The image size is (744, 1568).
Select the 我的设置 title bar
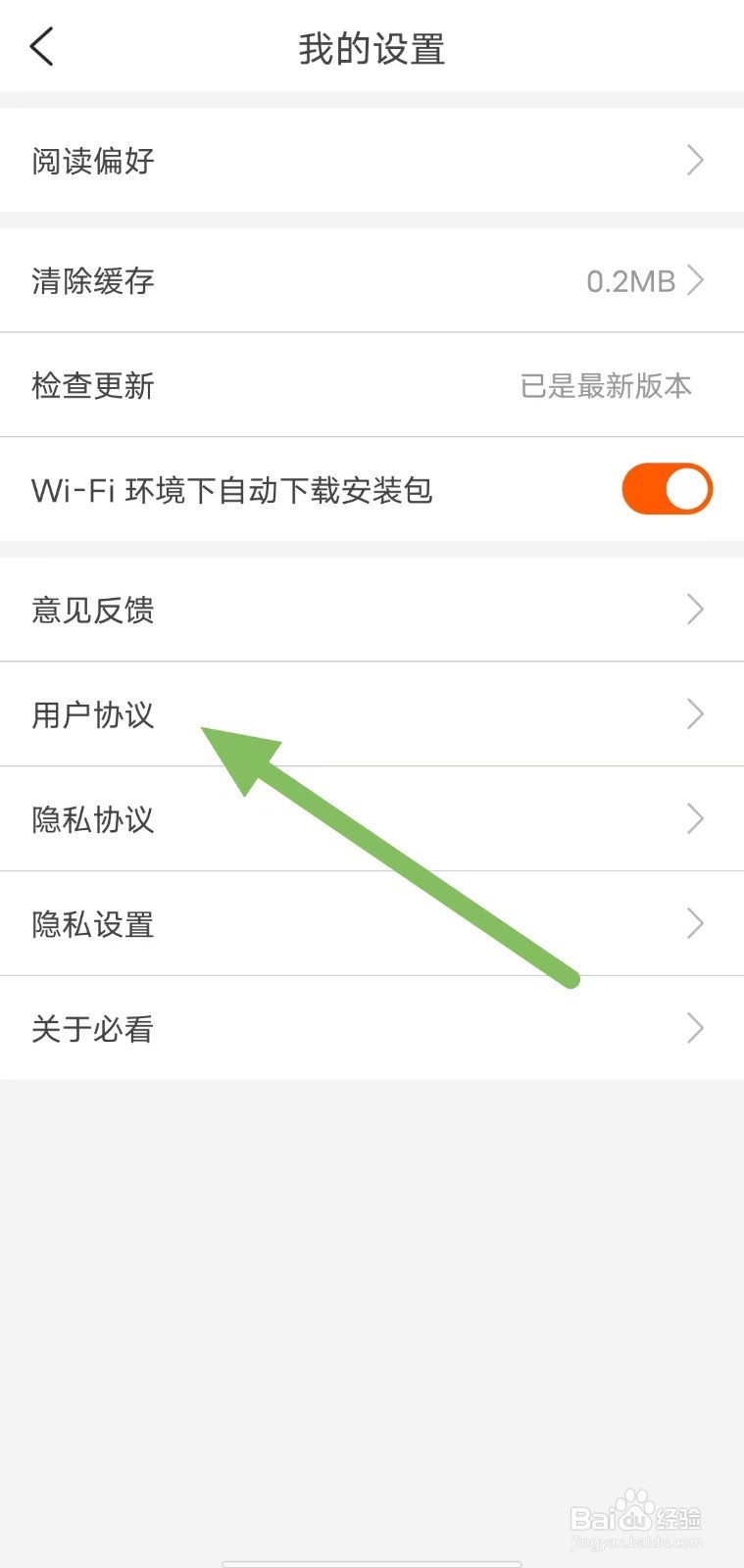coord(371,47)
